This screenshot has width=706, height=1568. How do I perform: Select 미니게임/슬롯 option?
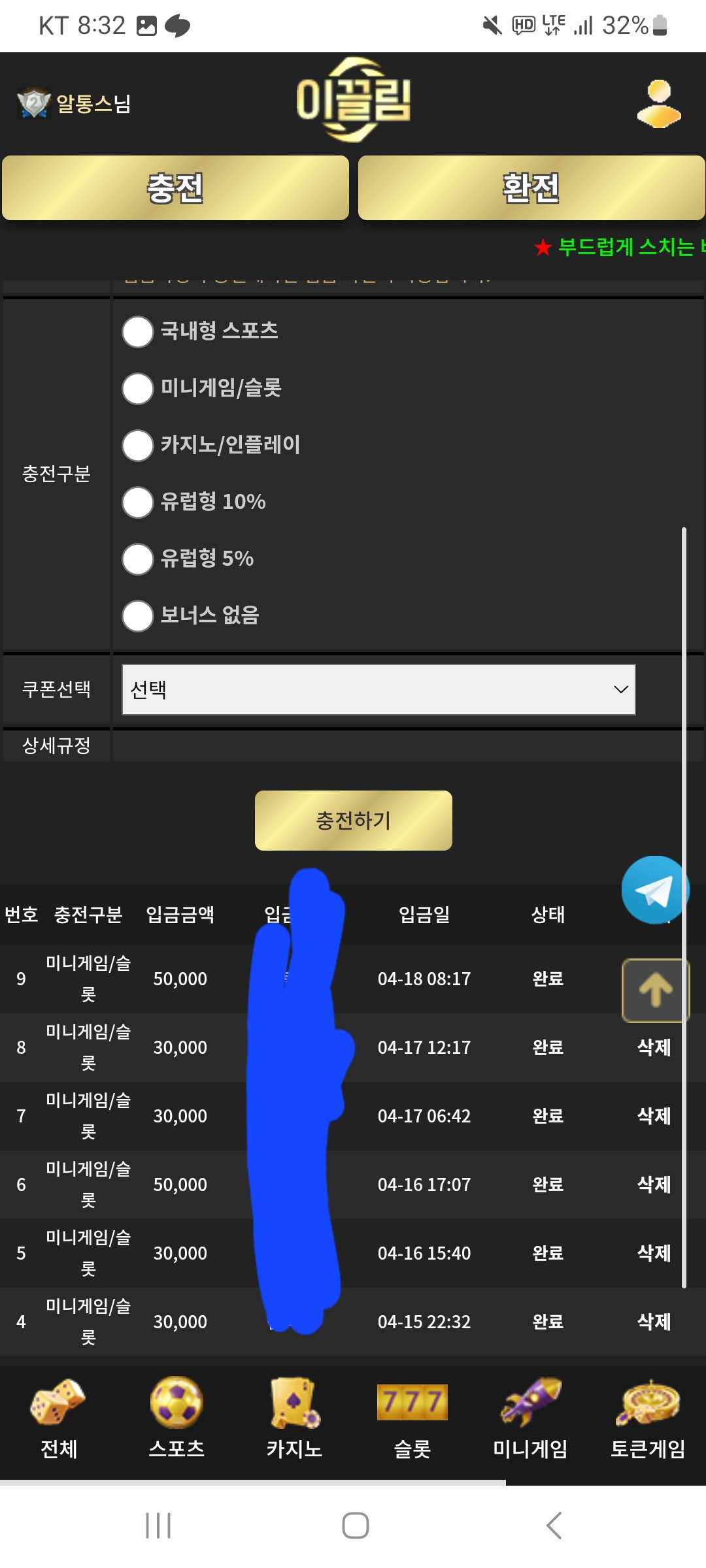[x=138, y=389]
